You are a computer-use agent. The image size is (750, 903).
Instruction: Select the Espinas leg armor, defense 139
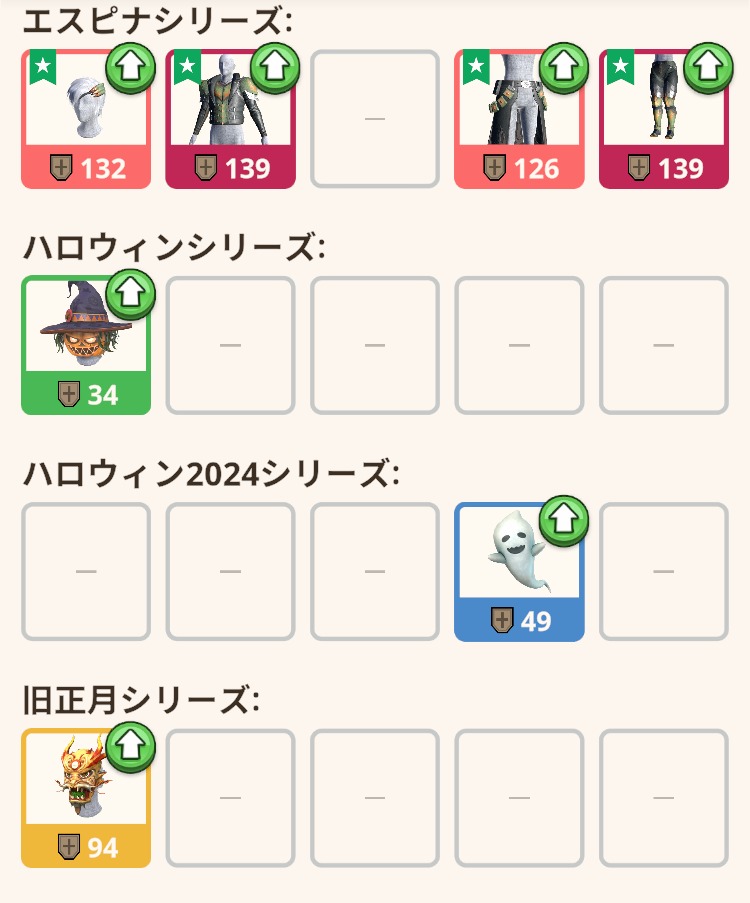pos(663,120)
